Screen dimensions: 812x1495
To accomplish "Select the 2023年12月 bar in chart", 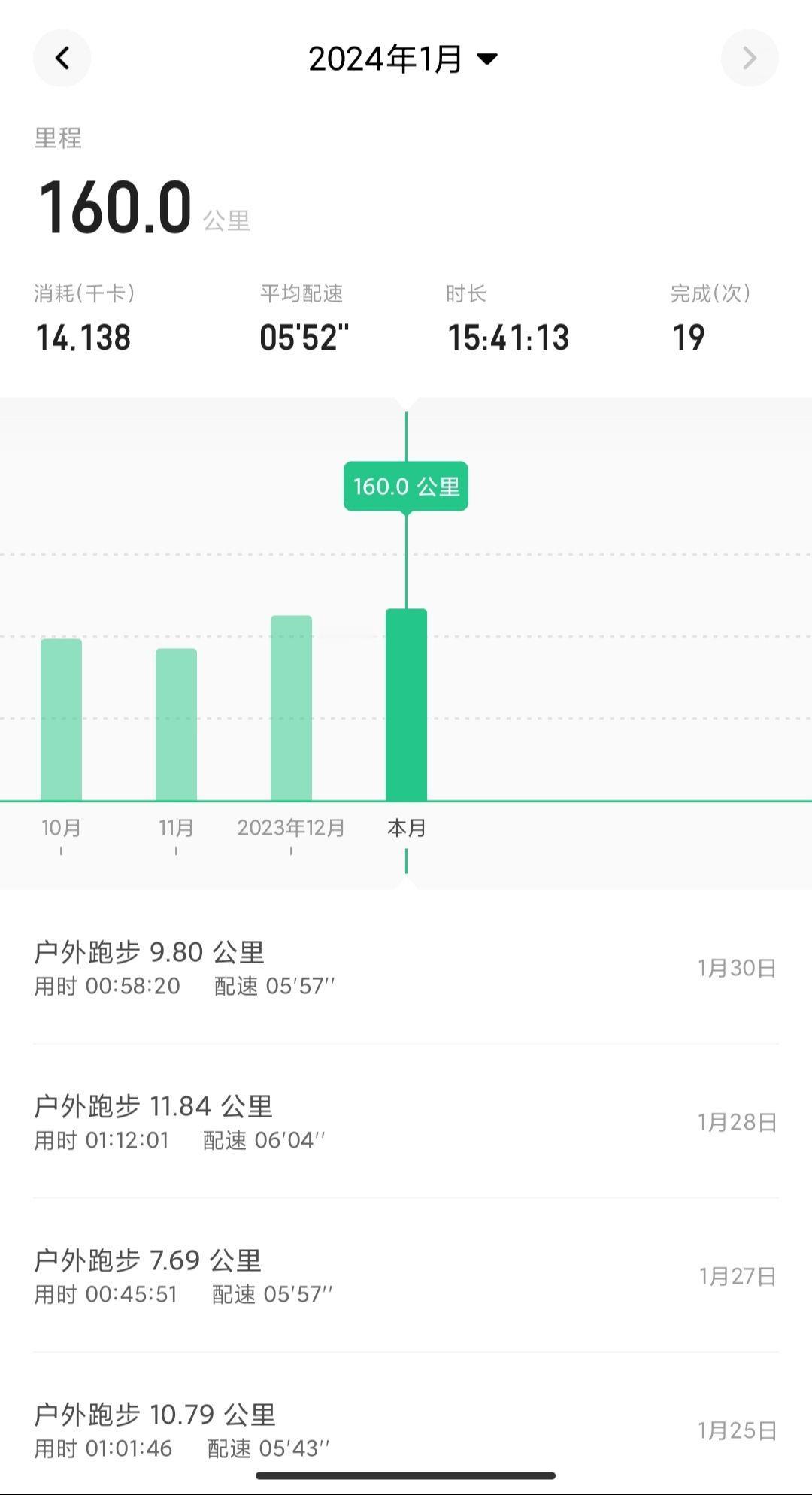I will pos(290,707).
